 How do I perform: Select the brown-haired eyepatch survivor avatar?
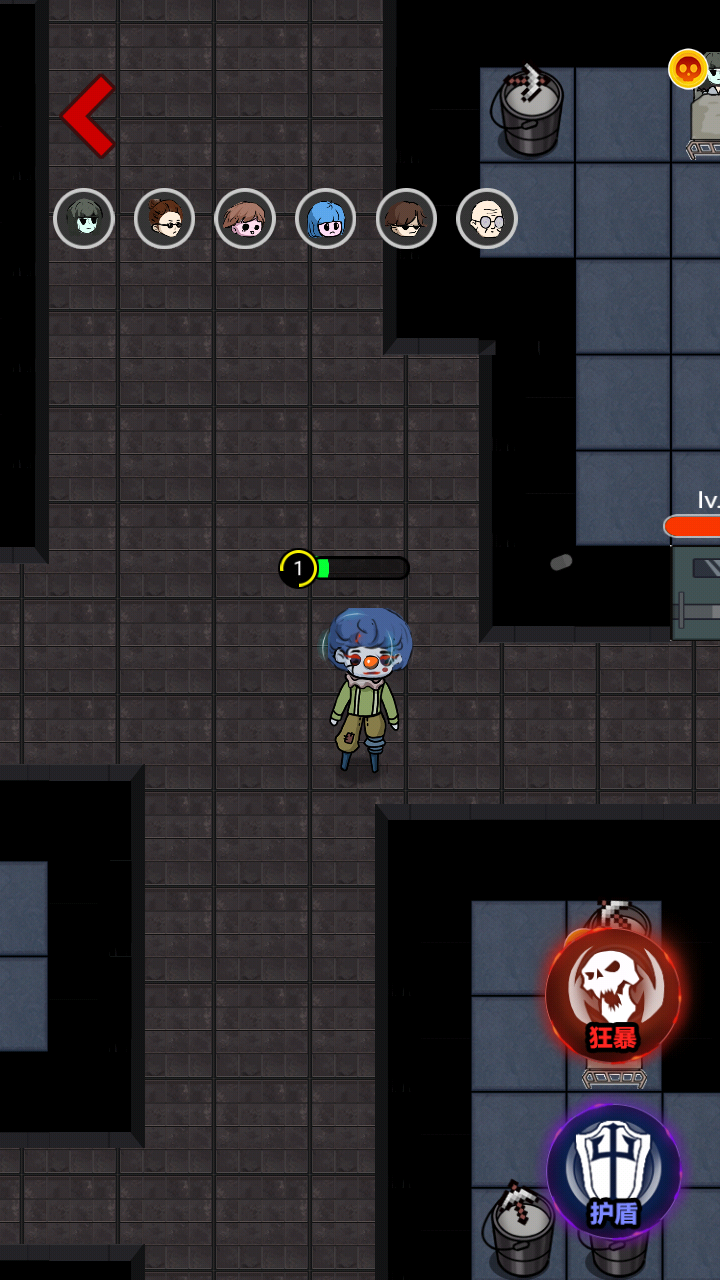(406, 219)
